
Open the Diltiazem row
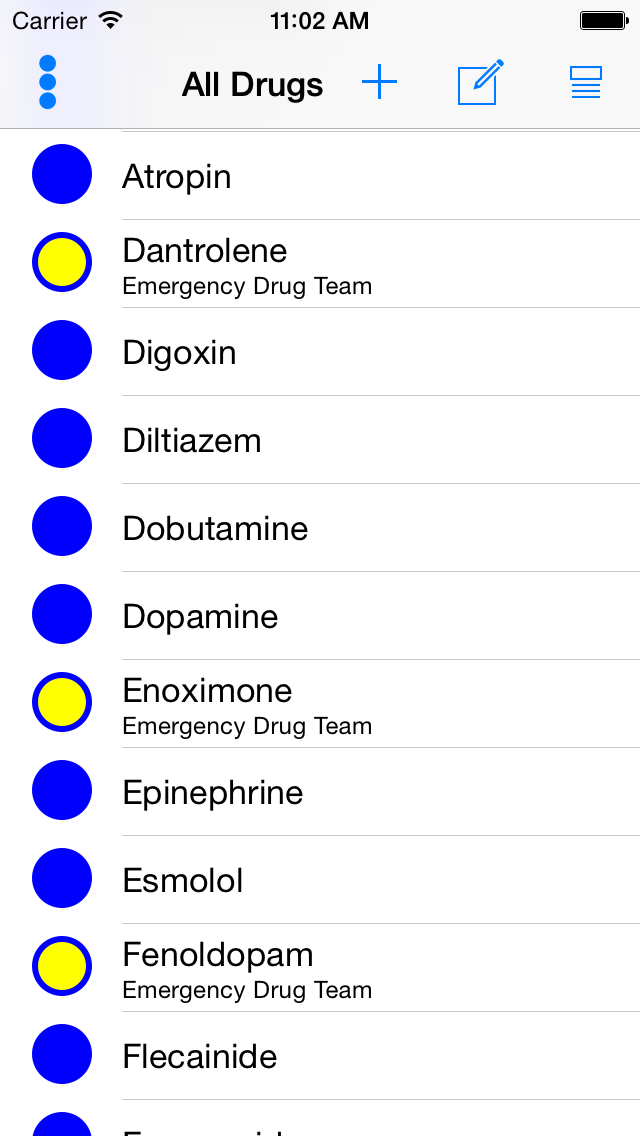(320, 440)
